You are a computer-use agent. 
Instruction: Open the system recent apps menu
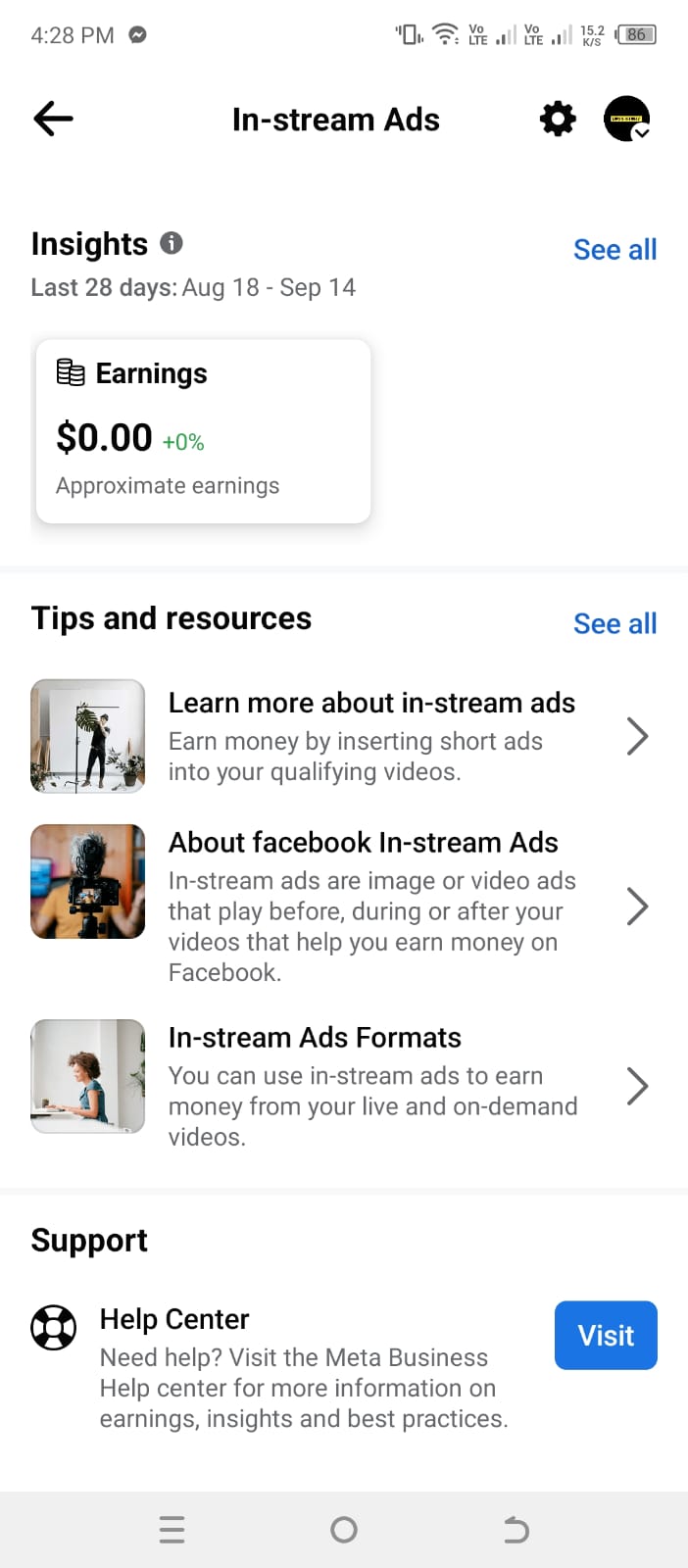pos(172,1530)
